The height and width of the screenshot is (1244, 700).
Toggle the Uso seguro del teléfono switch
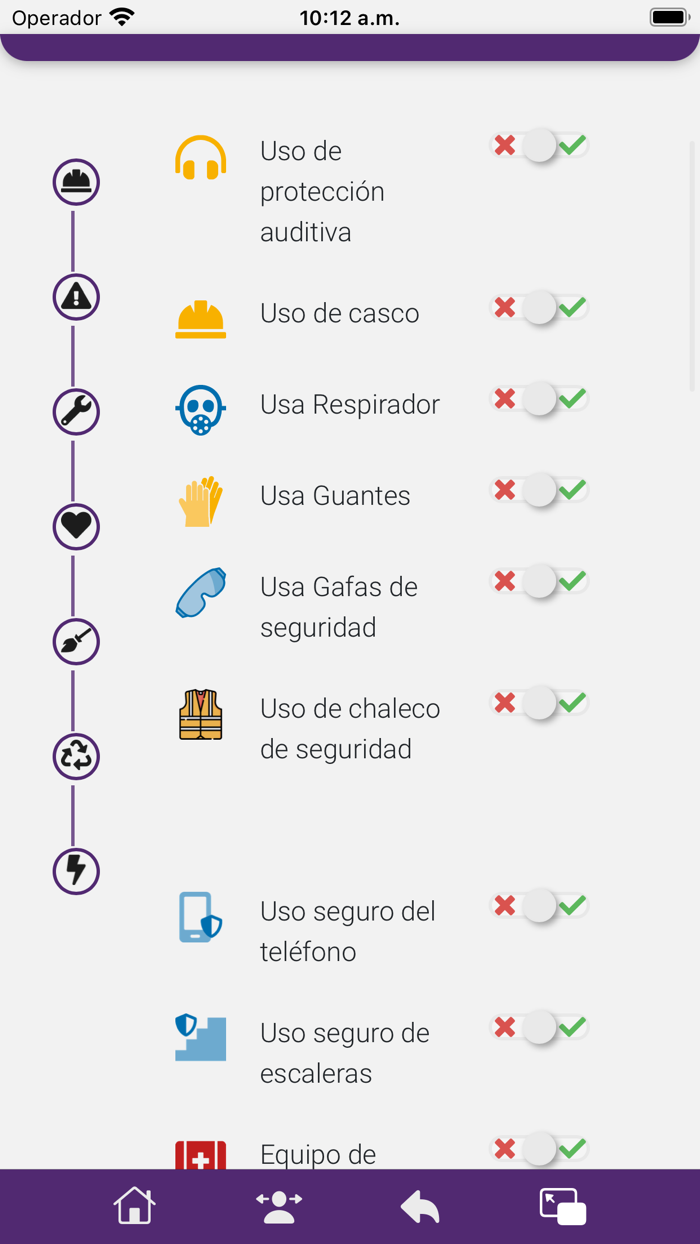point(539,906)
